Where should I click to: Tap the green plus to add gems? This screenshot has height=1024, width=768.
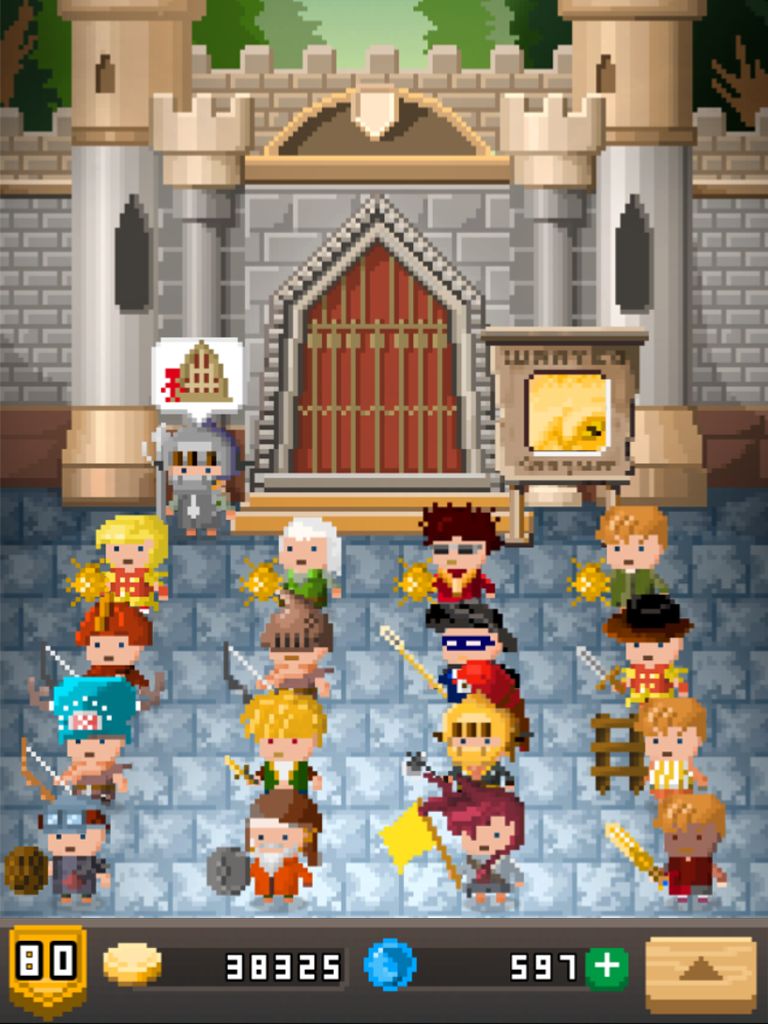coord(606,968)
